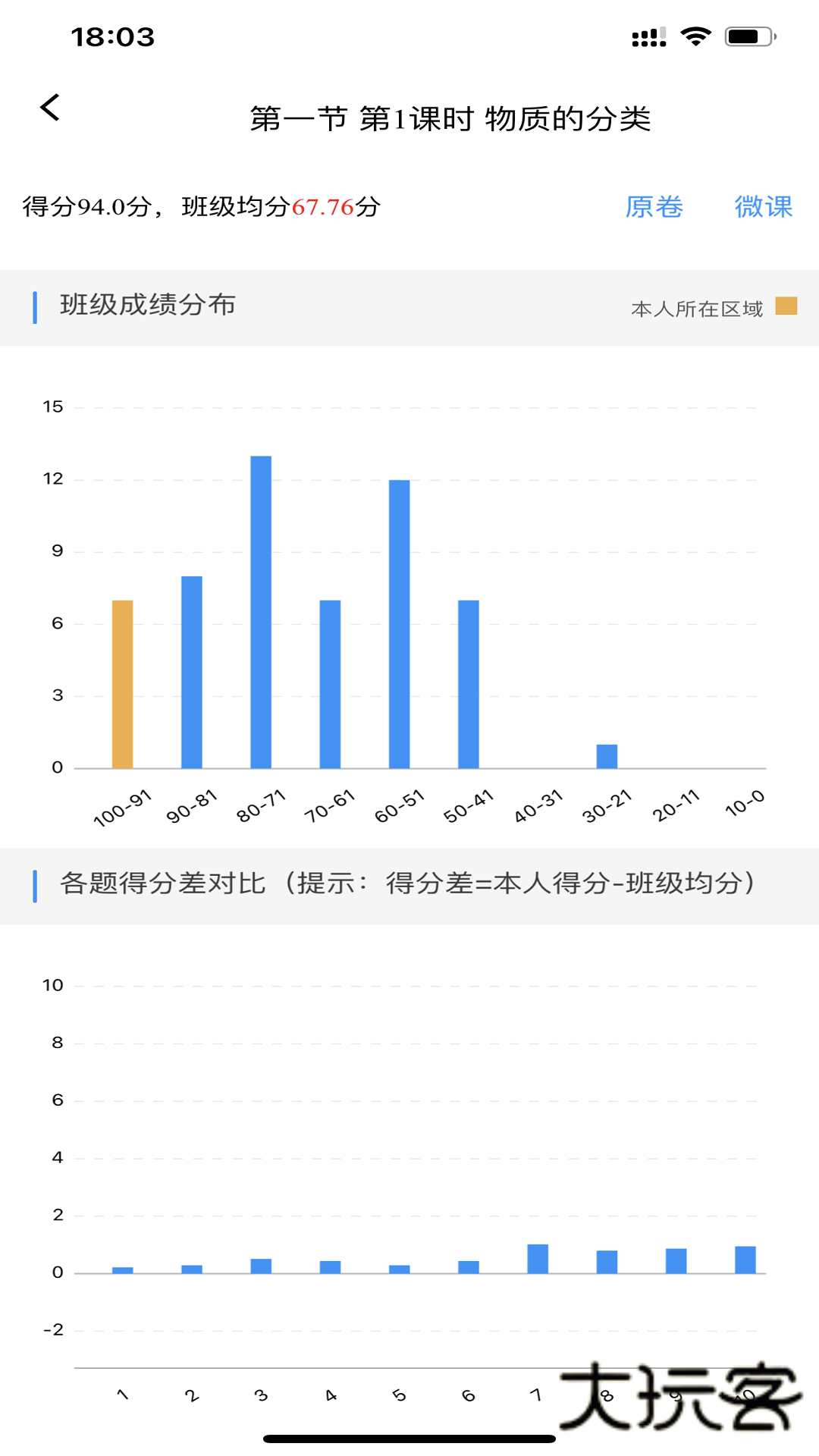Viewport: 819px width, 1456px height.
Task: Open micro-lesson via 微课 link
Action: tap(764, 207)
